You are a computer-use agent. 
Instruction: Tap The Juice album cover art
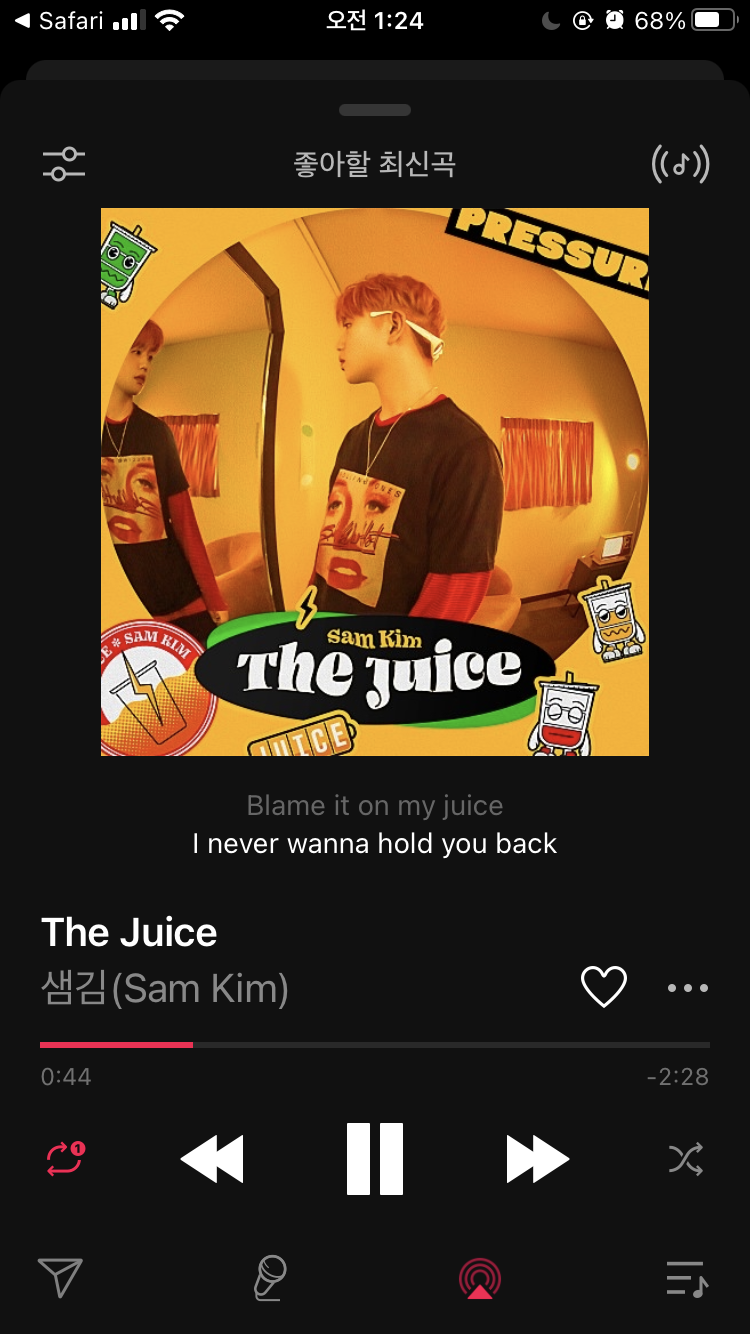tap(375, 482)
